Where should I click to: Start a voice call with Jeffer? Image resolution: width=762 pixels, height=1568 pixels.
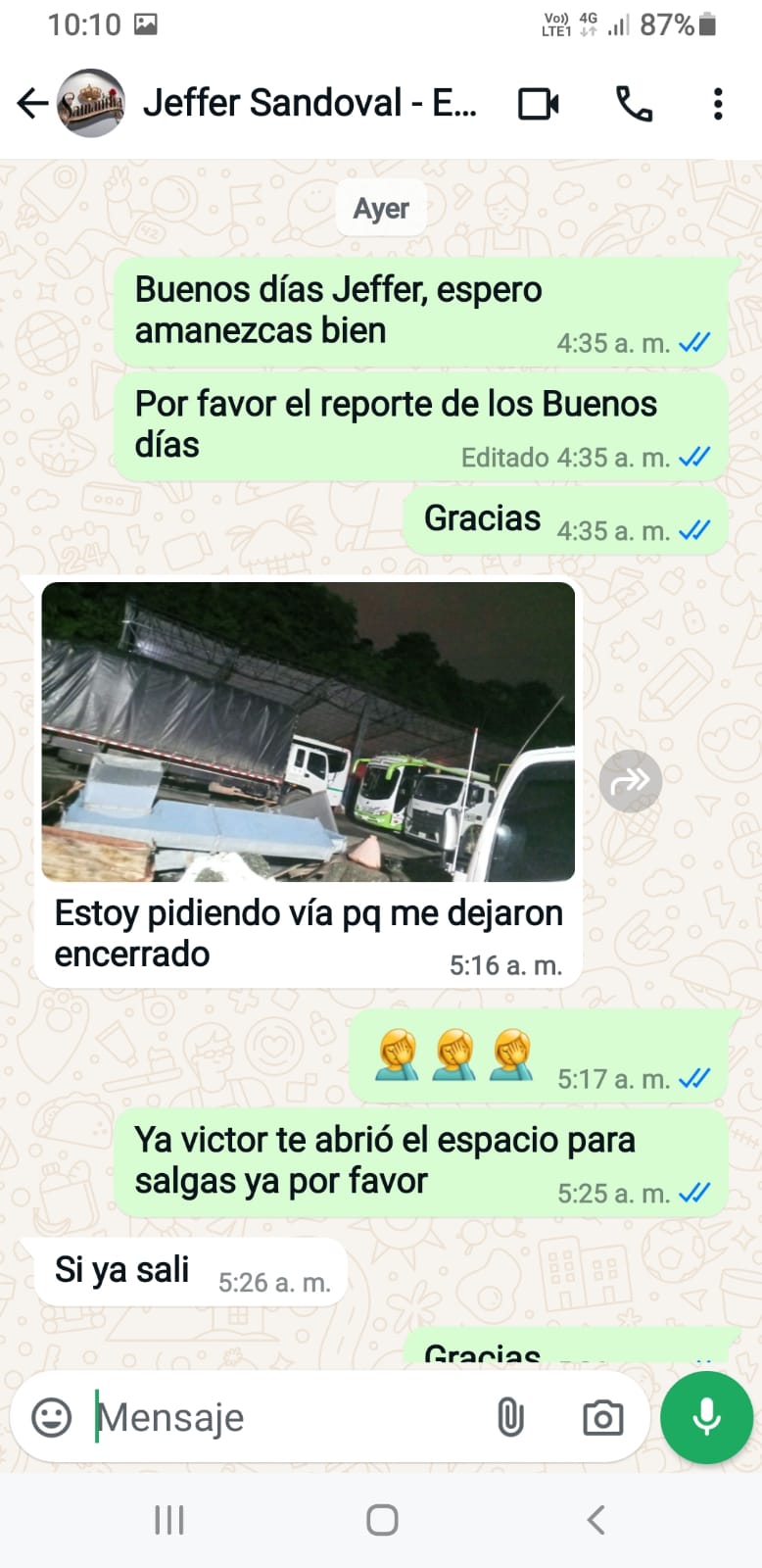(x=634, y=103)
